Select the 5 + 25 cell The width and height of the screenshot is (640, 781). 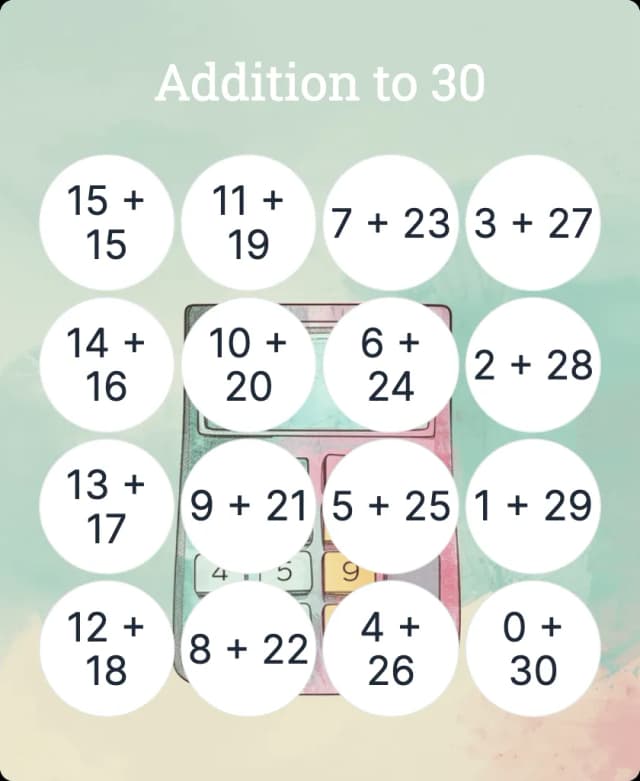click(x=390, y=507)
